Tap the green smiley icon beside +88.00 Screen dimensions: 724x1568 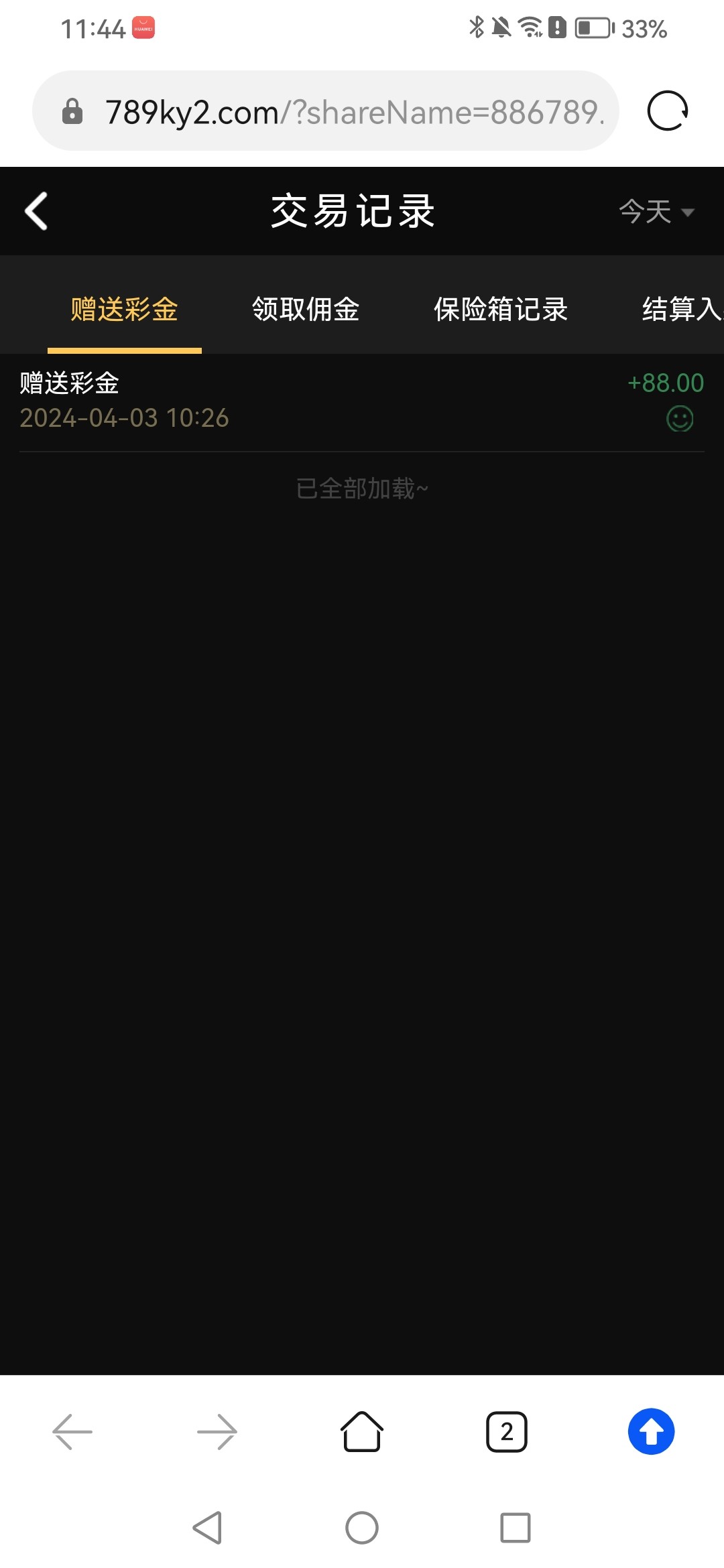(x=680, y=419)
